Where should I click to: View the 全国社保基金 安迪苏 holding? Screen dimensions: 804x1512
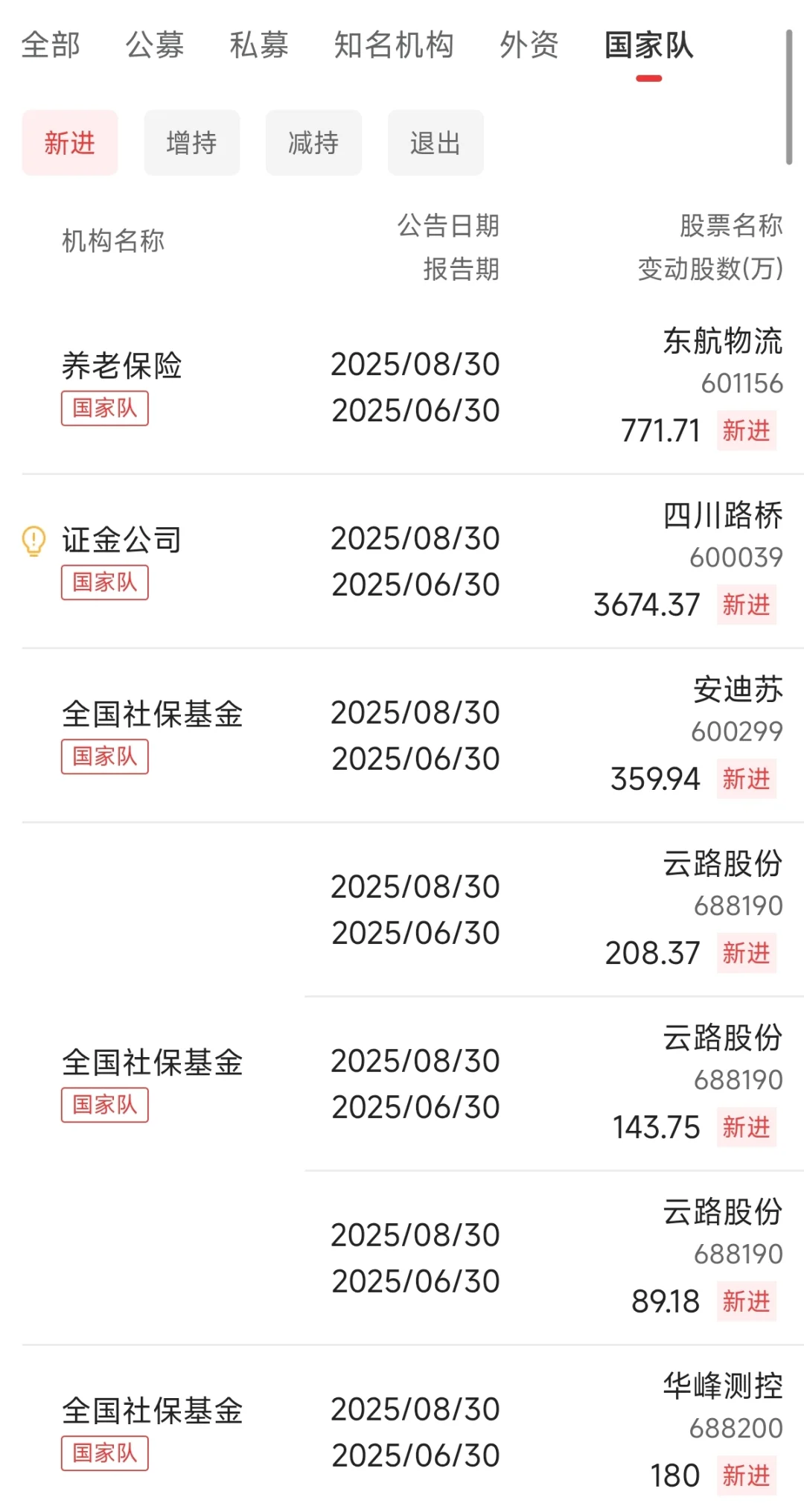point(413,736)
